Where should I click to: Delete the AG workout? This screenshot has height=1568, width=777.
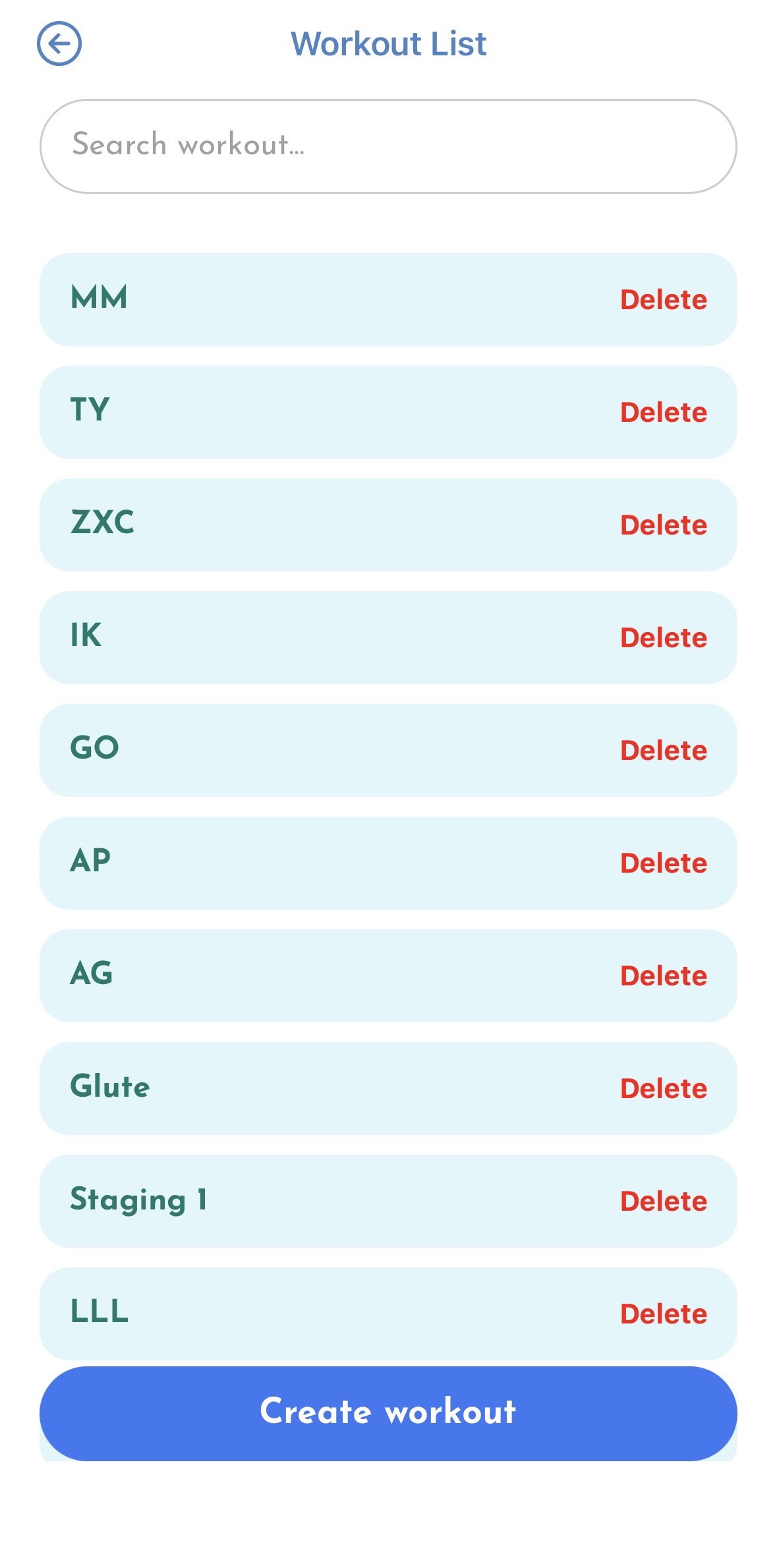[664, 975]
